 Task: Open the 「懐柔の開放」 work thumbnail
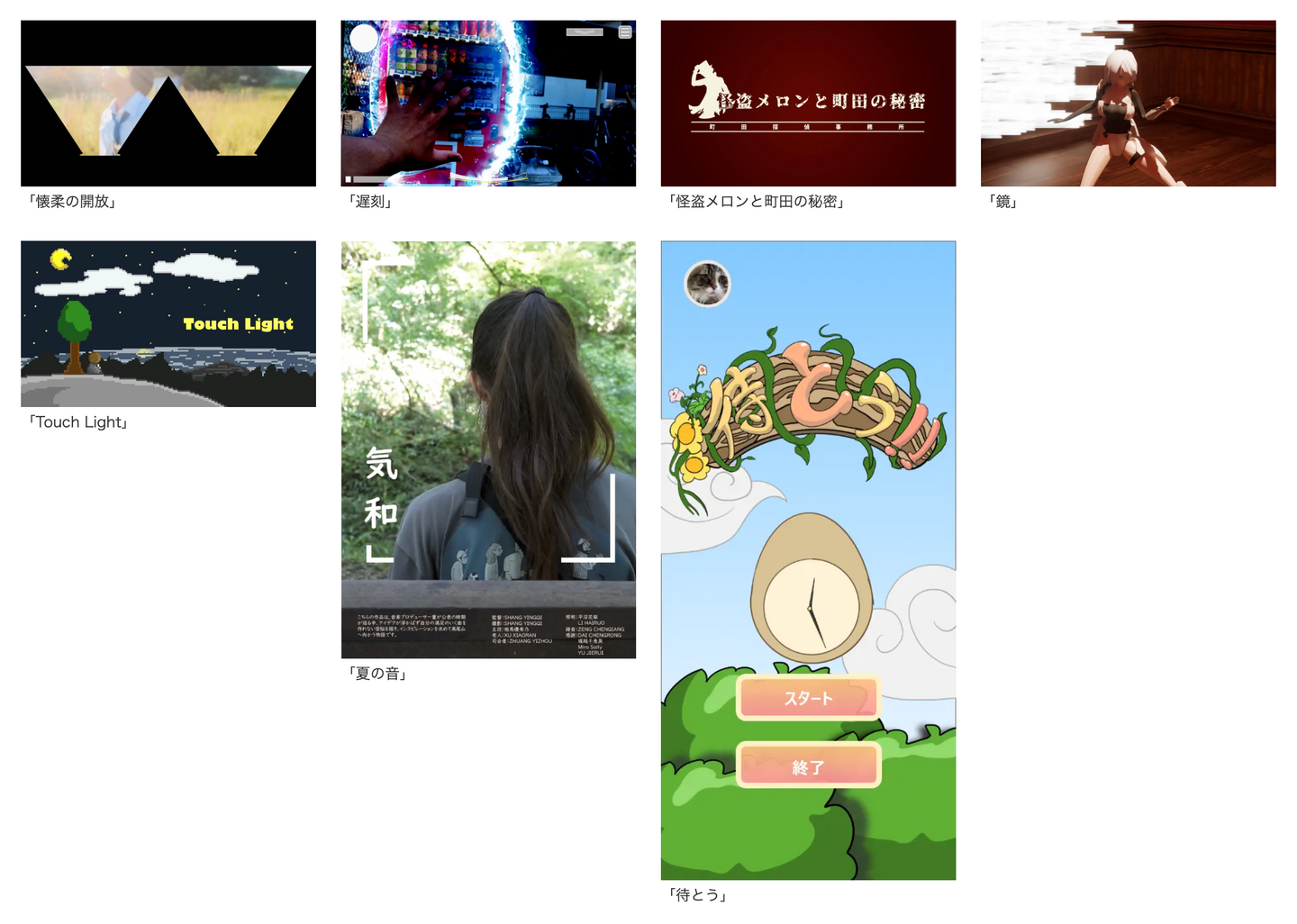168,104
